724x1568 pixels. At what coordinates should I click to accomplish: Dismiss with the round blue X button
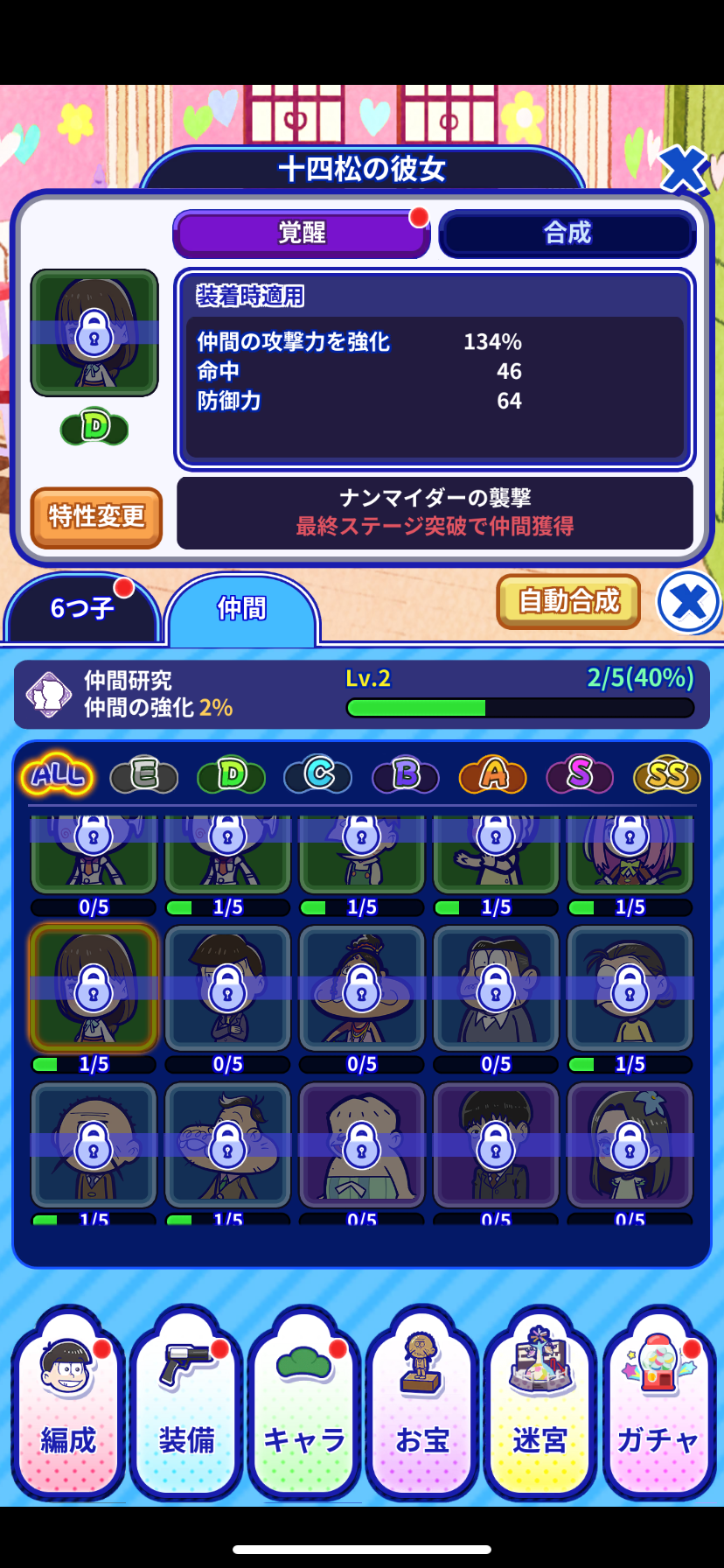(x=688, y=601)
